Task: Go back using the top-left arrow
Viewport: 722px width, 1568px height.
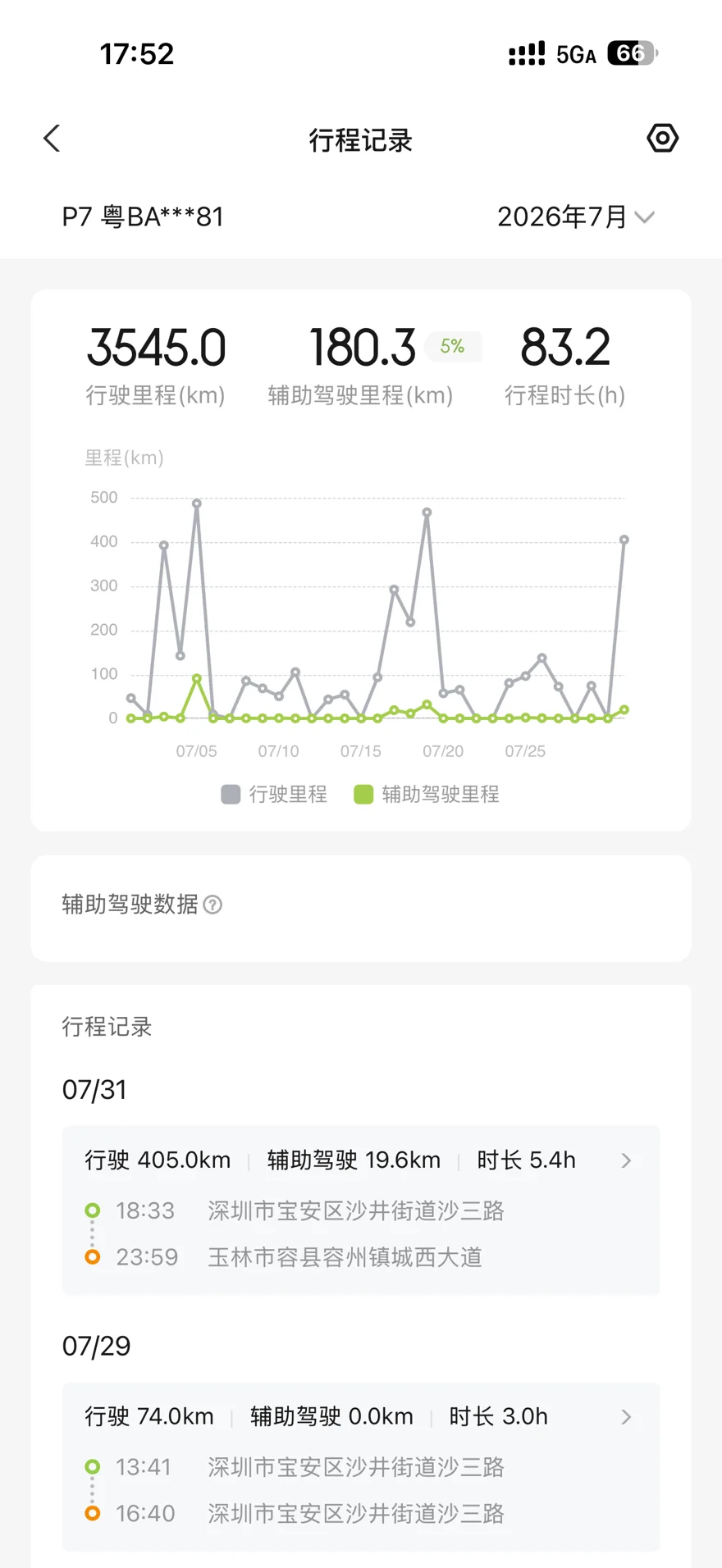Action: (x=52, y=139)
